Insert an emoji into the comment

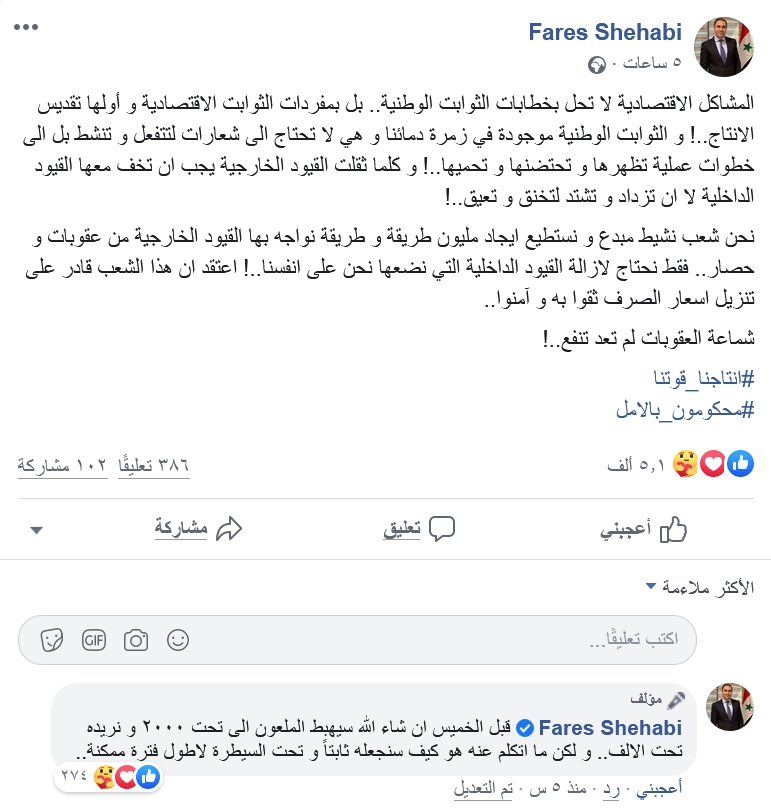(x=179, y=638)
